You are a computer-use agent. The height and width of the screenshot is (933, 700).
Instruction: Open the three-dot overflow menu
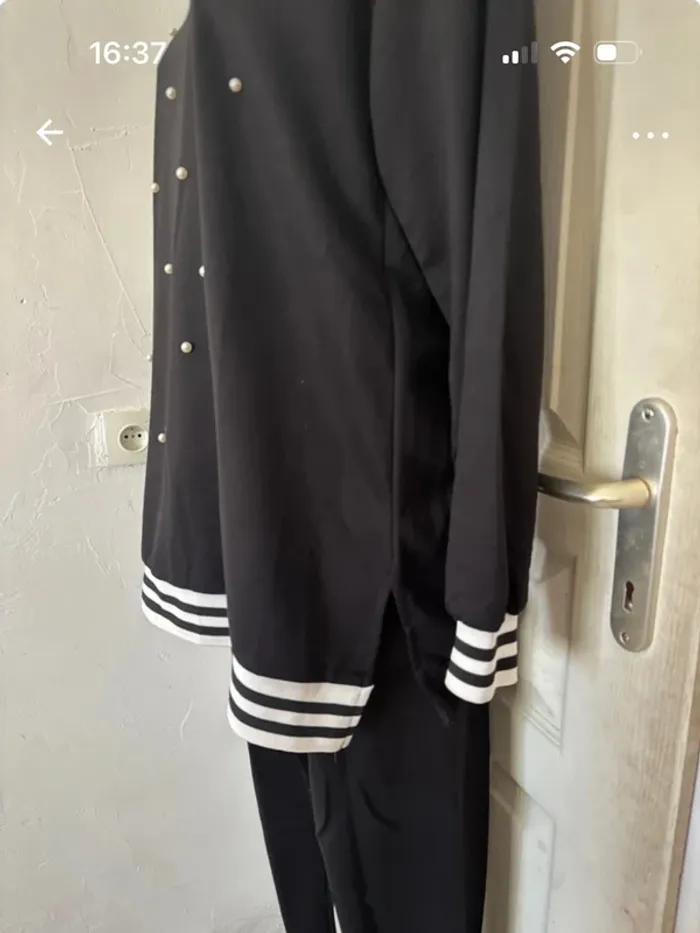pyautogui.click(x=650, y=135)
